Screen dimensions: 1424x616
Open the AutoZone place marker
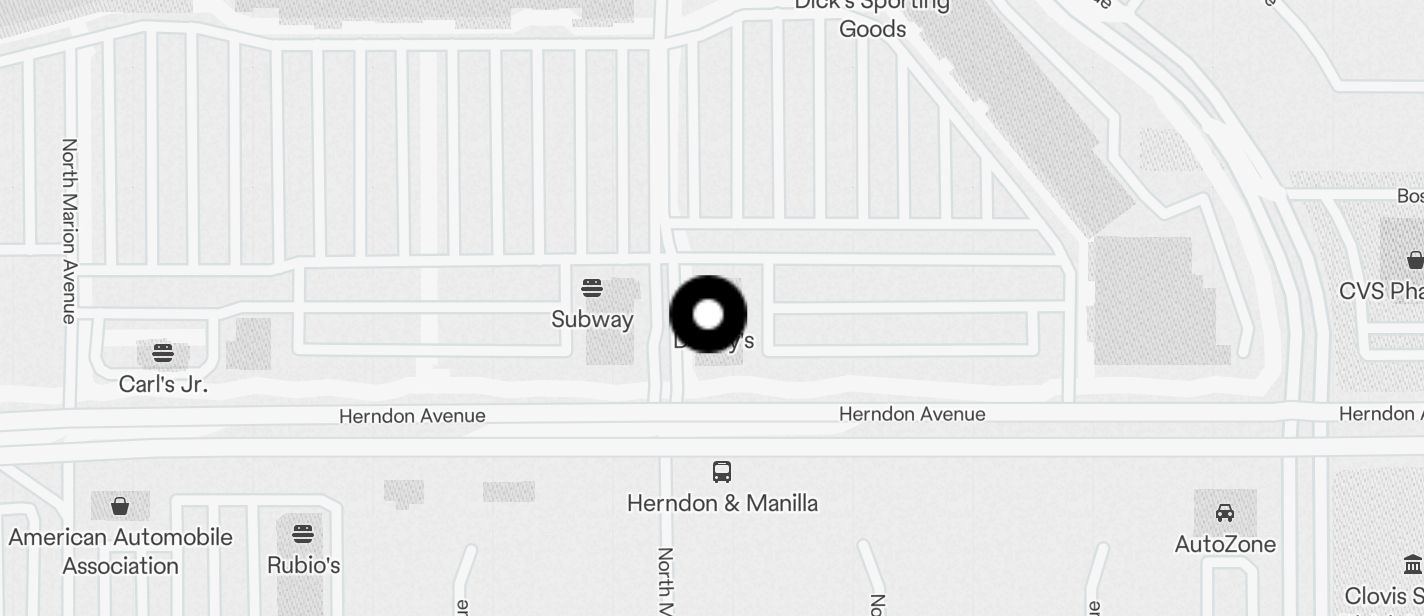click(1225, 514)
